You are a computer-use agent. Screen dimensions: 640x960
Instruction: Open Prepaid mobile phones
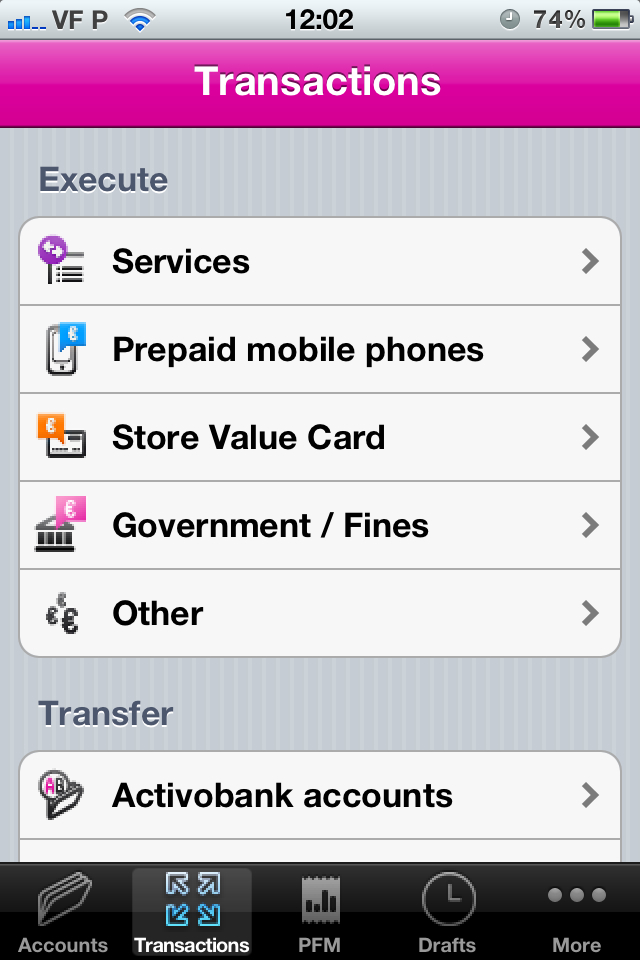coord(320,350)
